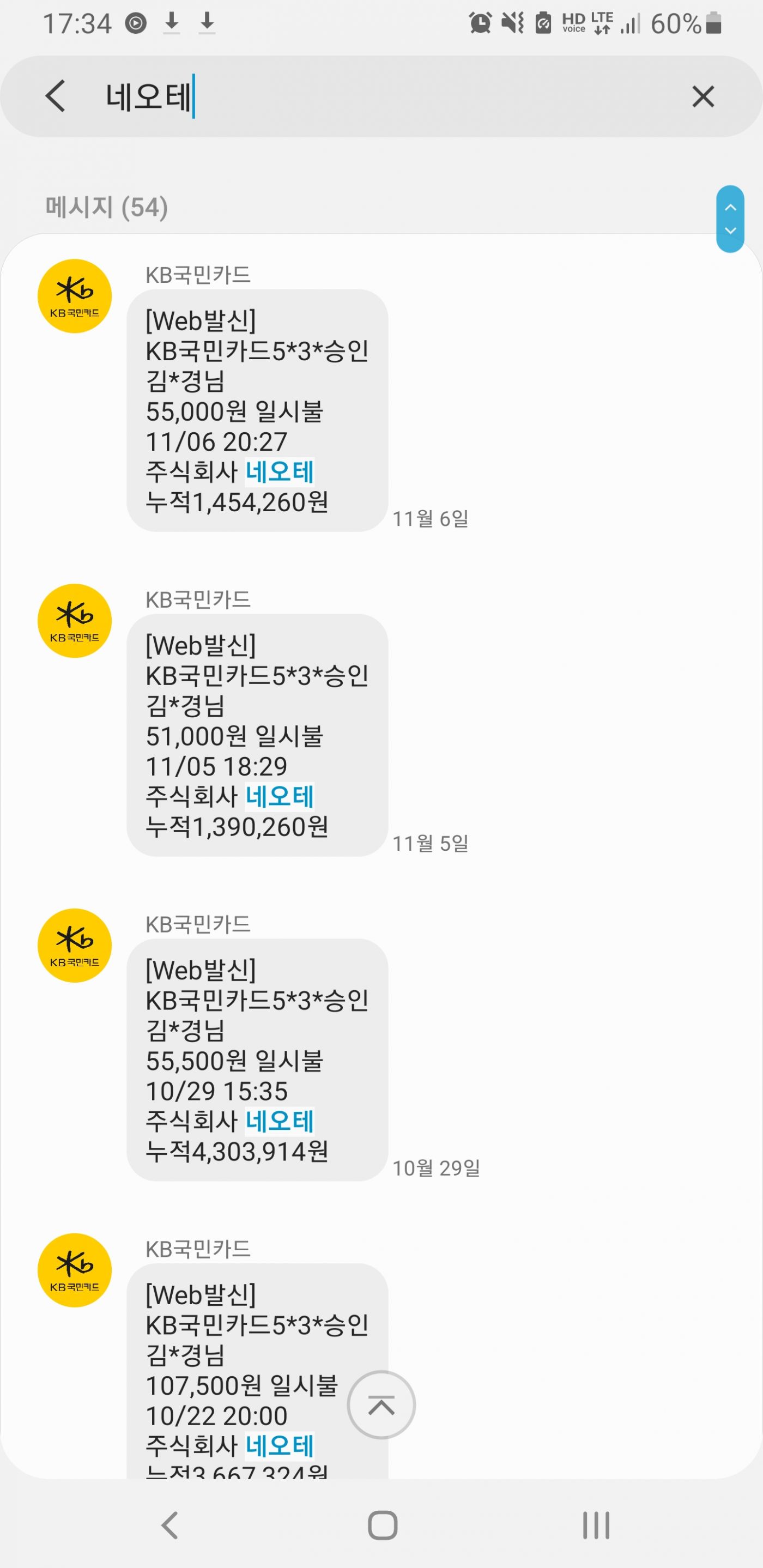Tap the blue fast-scroll handle
This screenshot has height=1568, width=763.
730,219
